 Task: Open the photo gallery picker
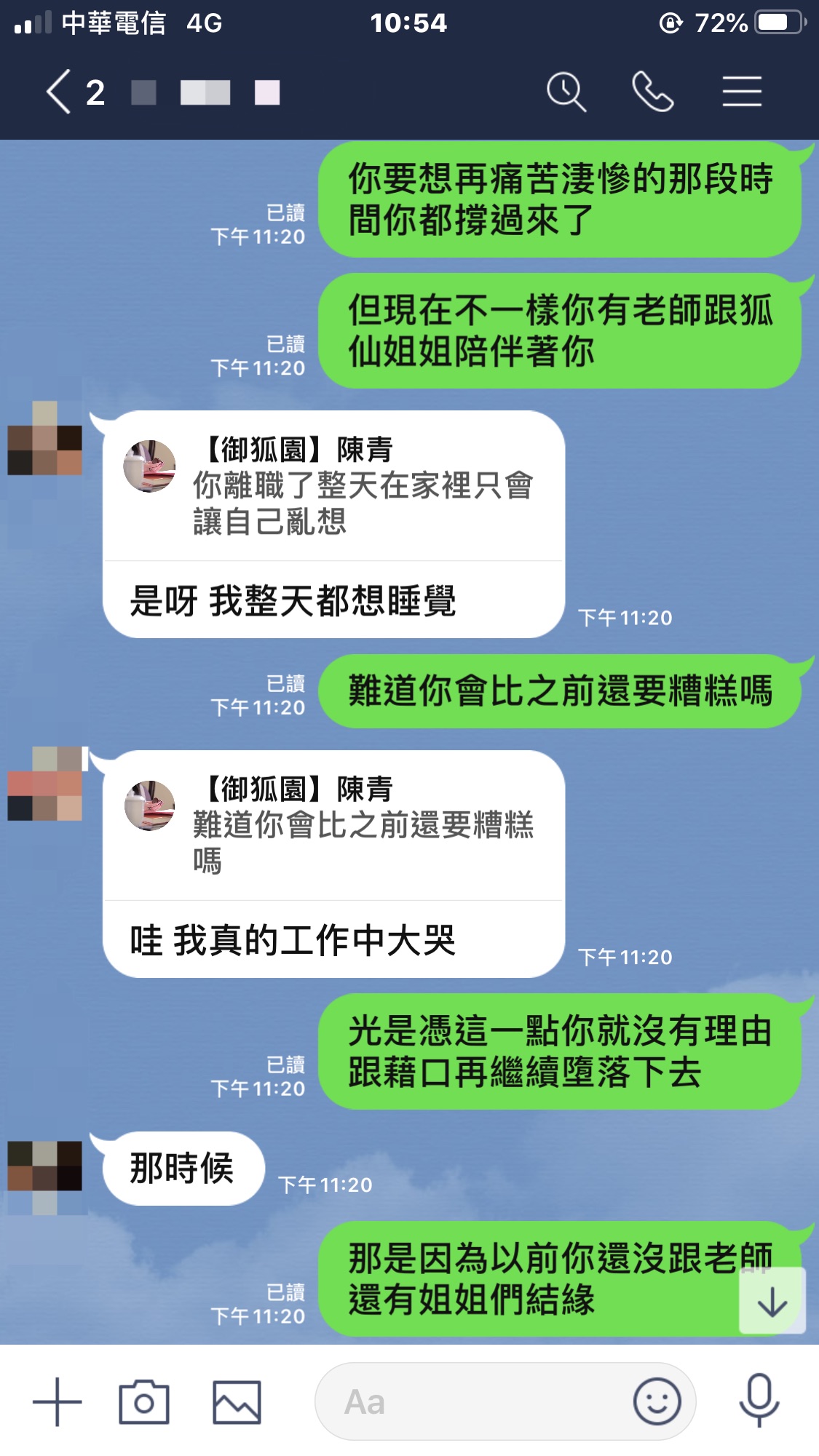[x=237, y=1401]
